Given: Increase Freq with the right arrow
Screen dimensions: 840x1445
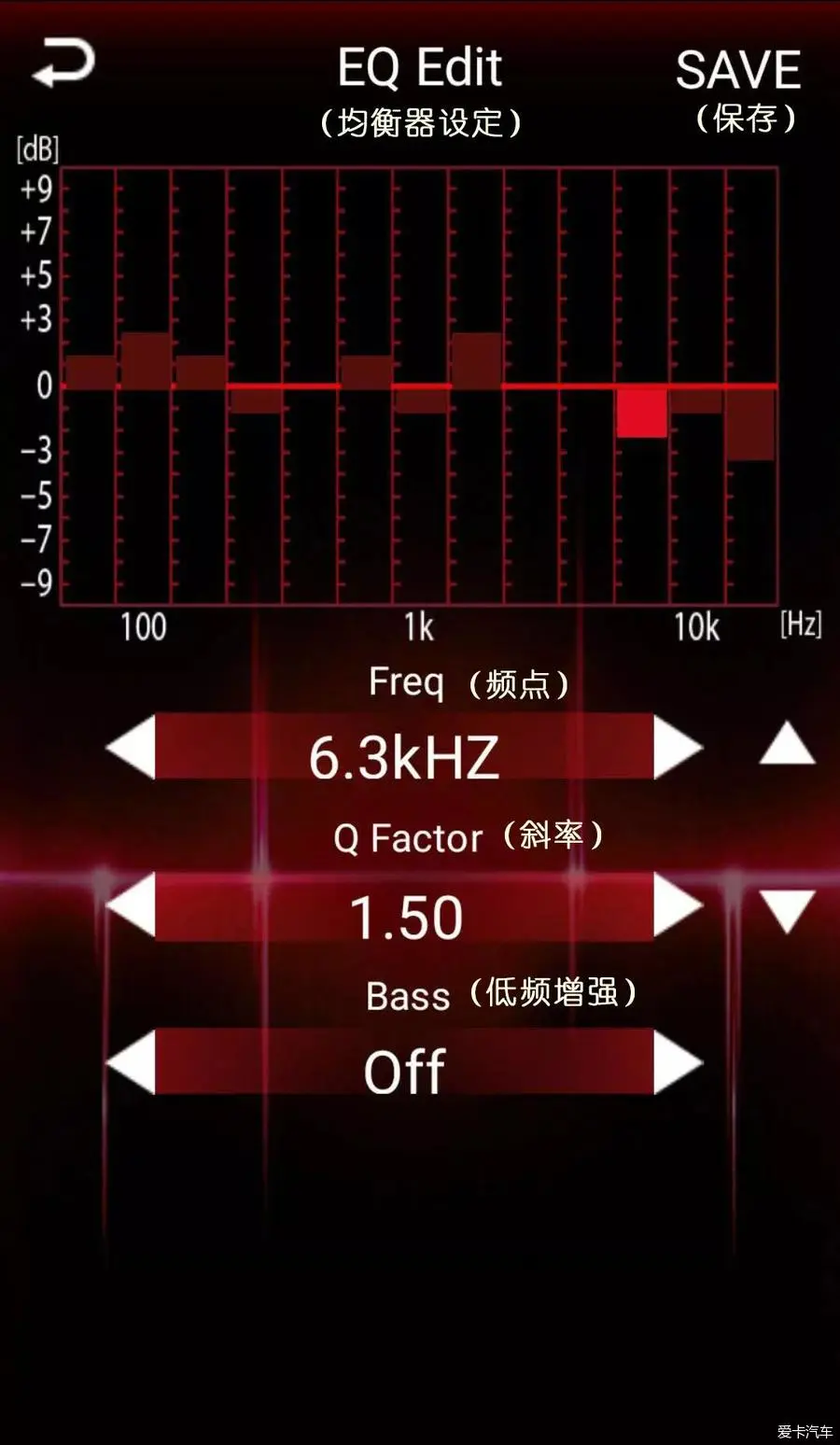Looking at the screenshot, I should click(x=678, y=747).
